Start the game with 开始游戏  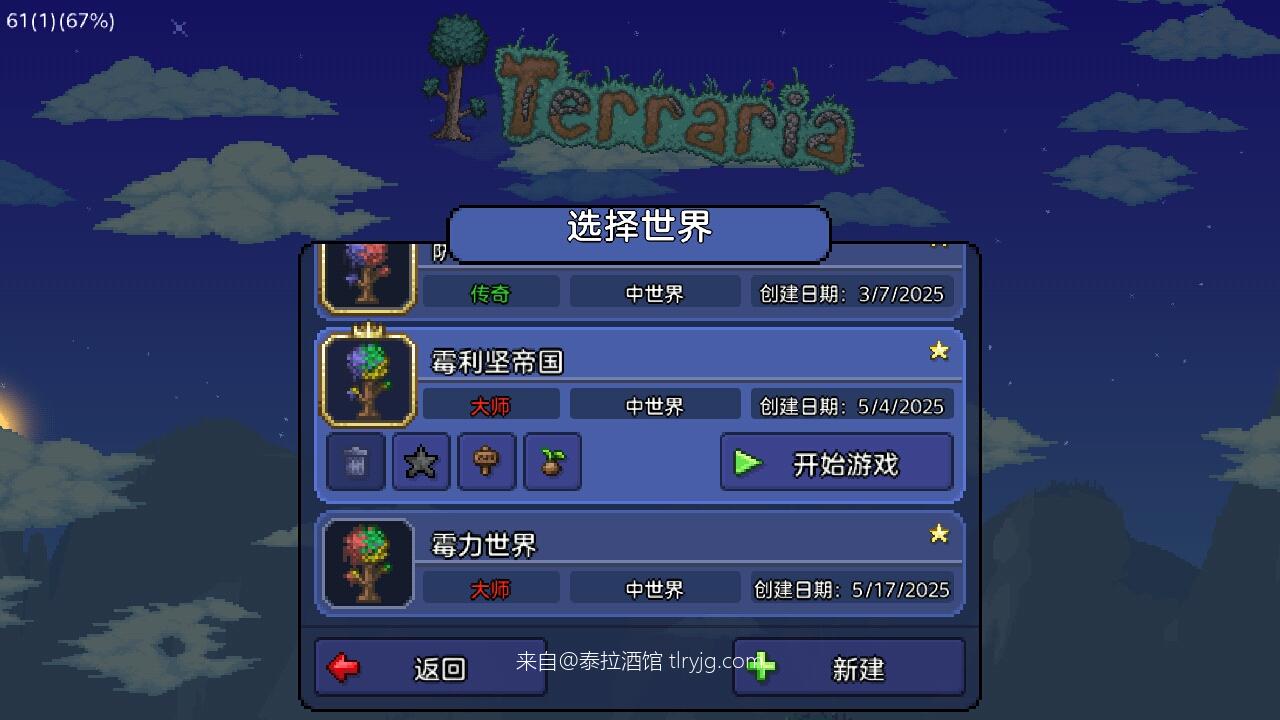(836, 463)
